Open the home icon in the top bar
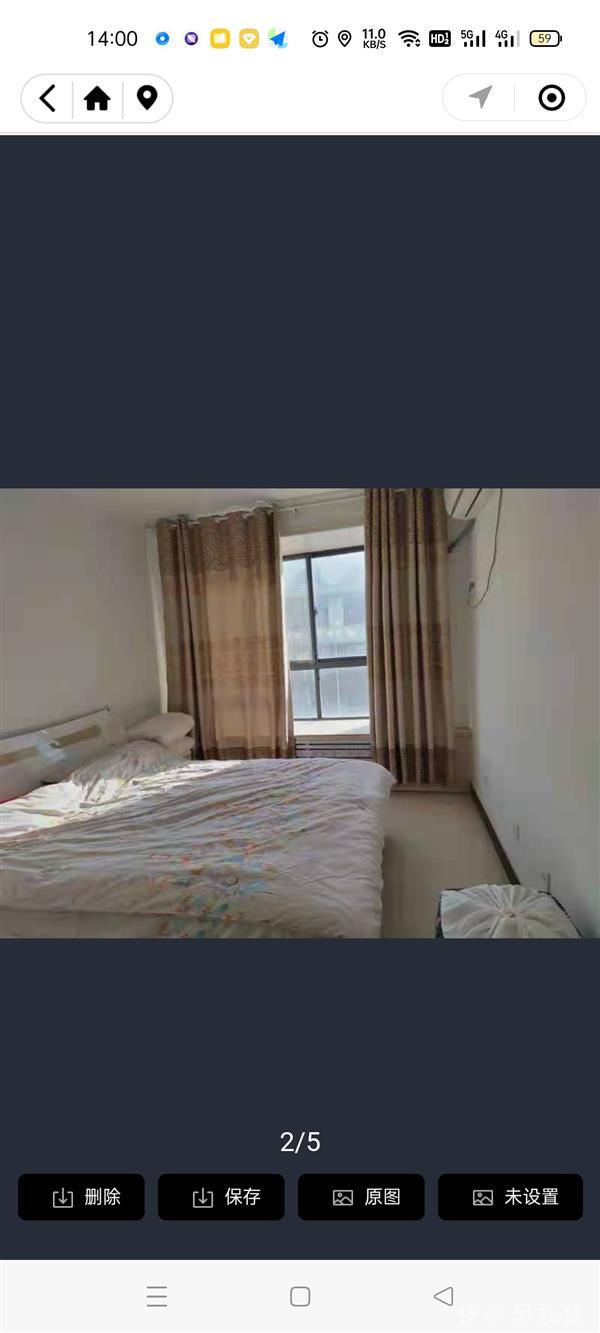600x1333 pixels. (x=97, y=98)
